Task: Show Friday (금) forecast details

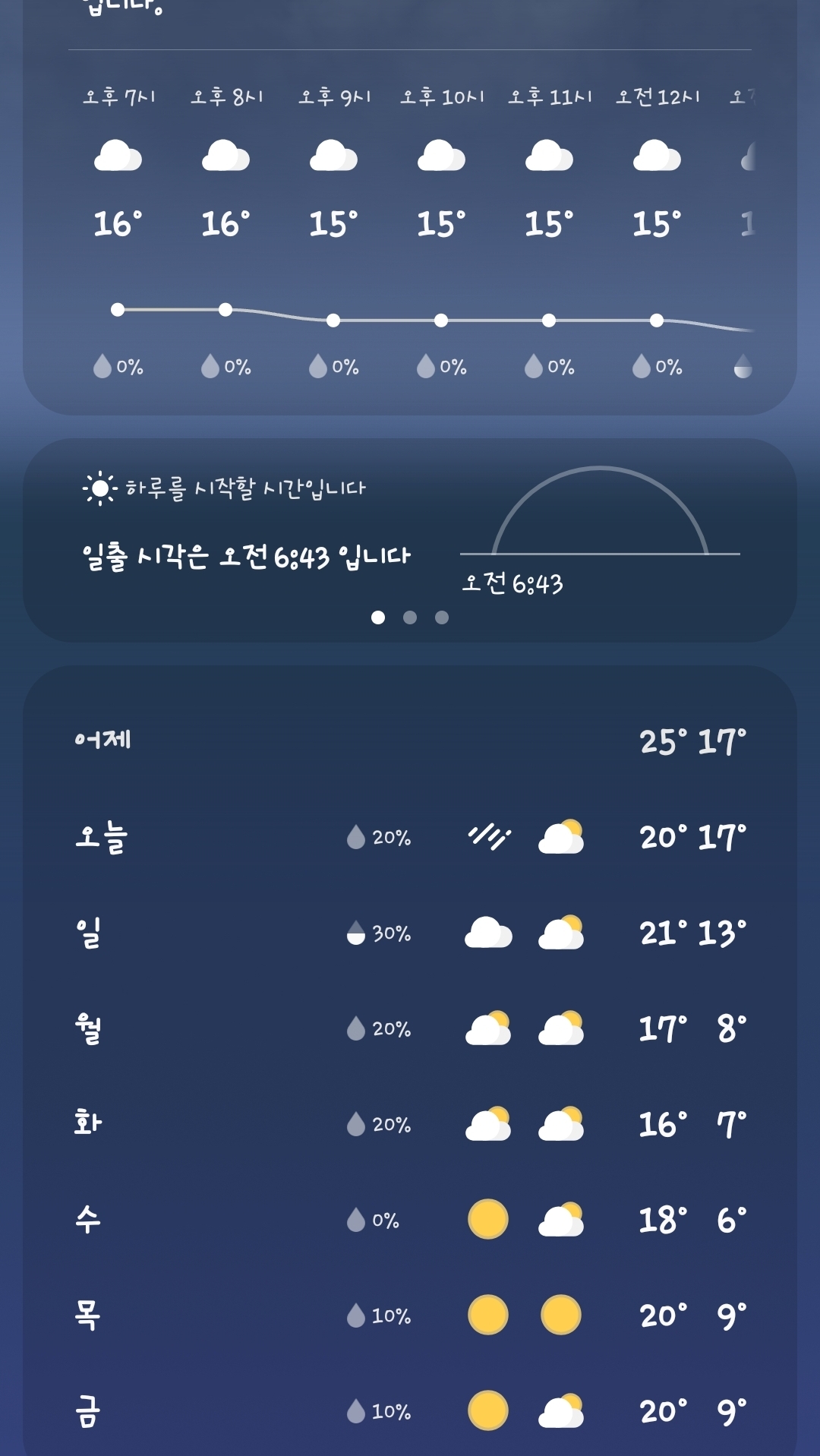Action: pyautogui.click(x=410, y=1411)
